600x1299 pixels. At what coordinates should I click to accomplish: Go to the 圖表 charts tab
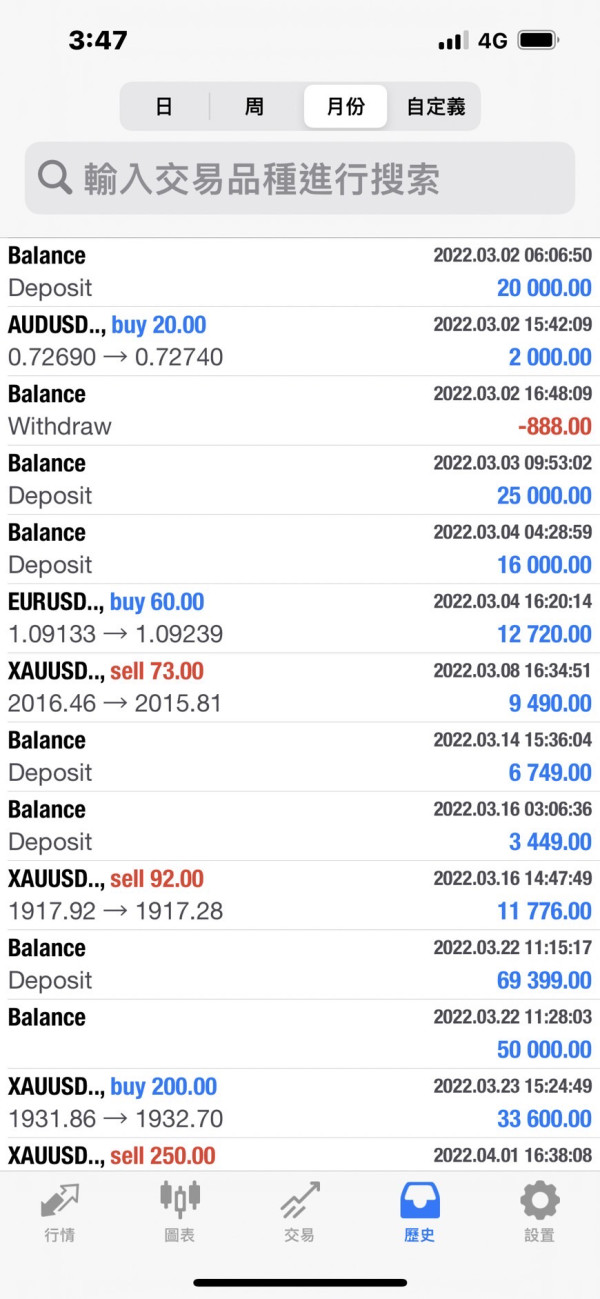(x=180, y=1210)
